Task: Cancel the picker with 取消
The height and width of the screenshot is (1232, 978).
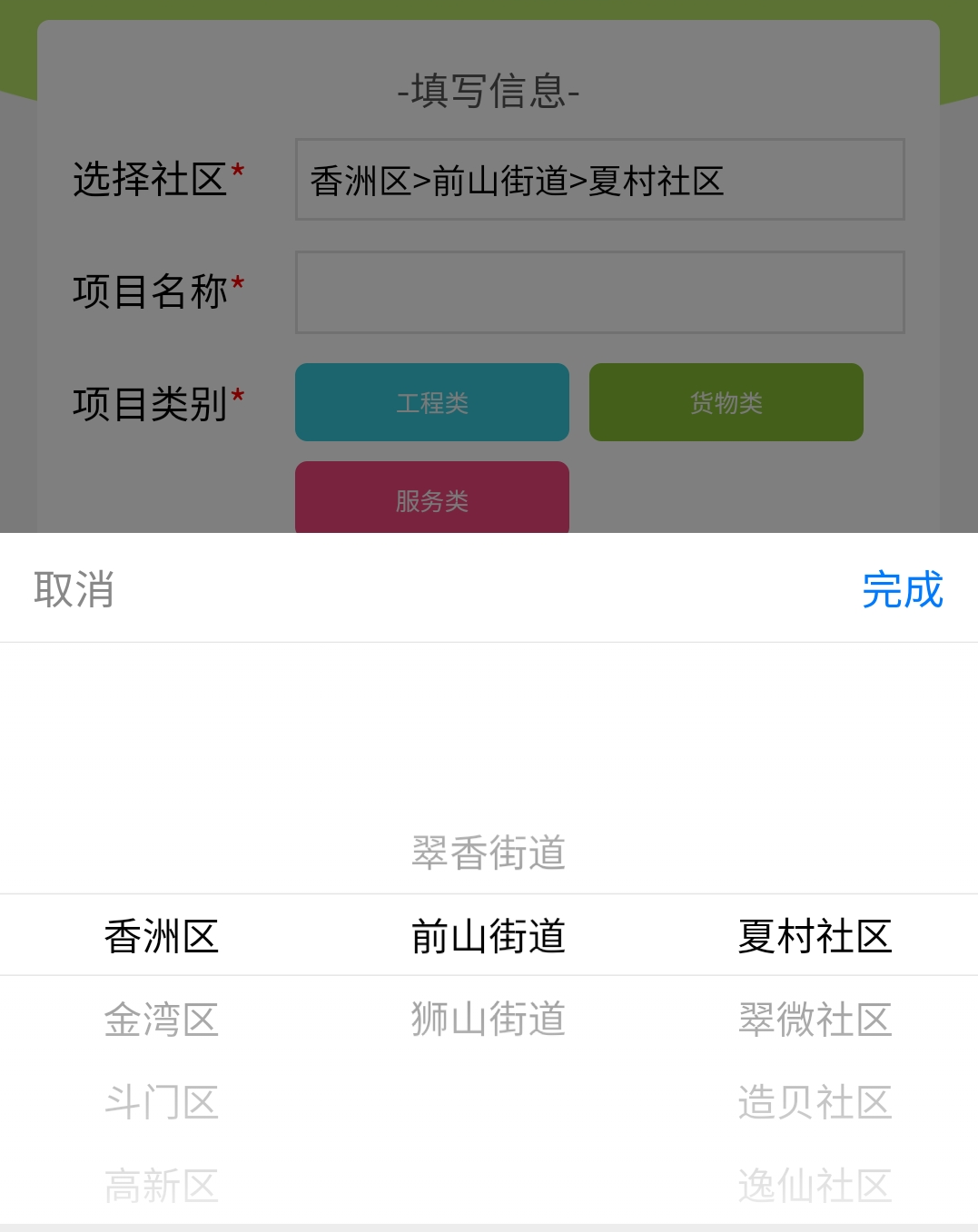Action: point(74,590)
